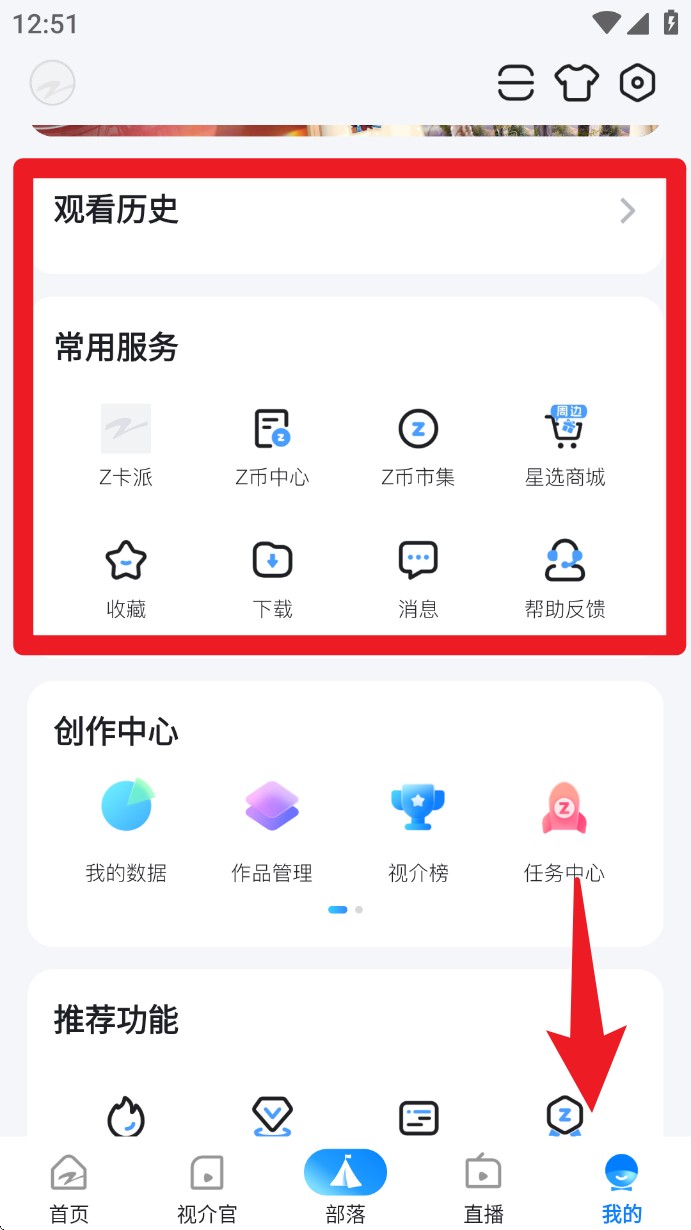This screenshot has width=691, height=1230.
Task: Tap the profile avatar at top left
Action: [52, 84]
